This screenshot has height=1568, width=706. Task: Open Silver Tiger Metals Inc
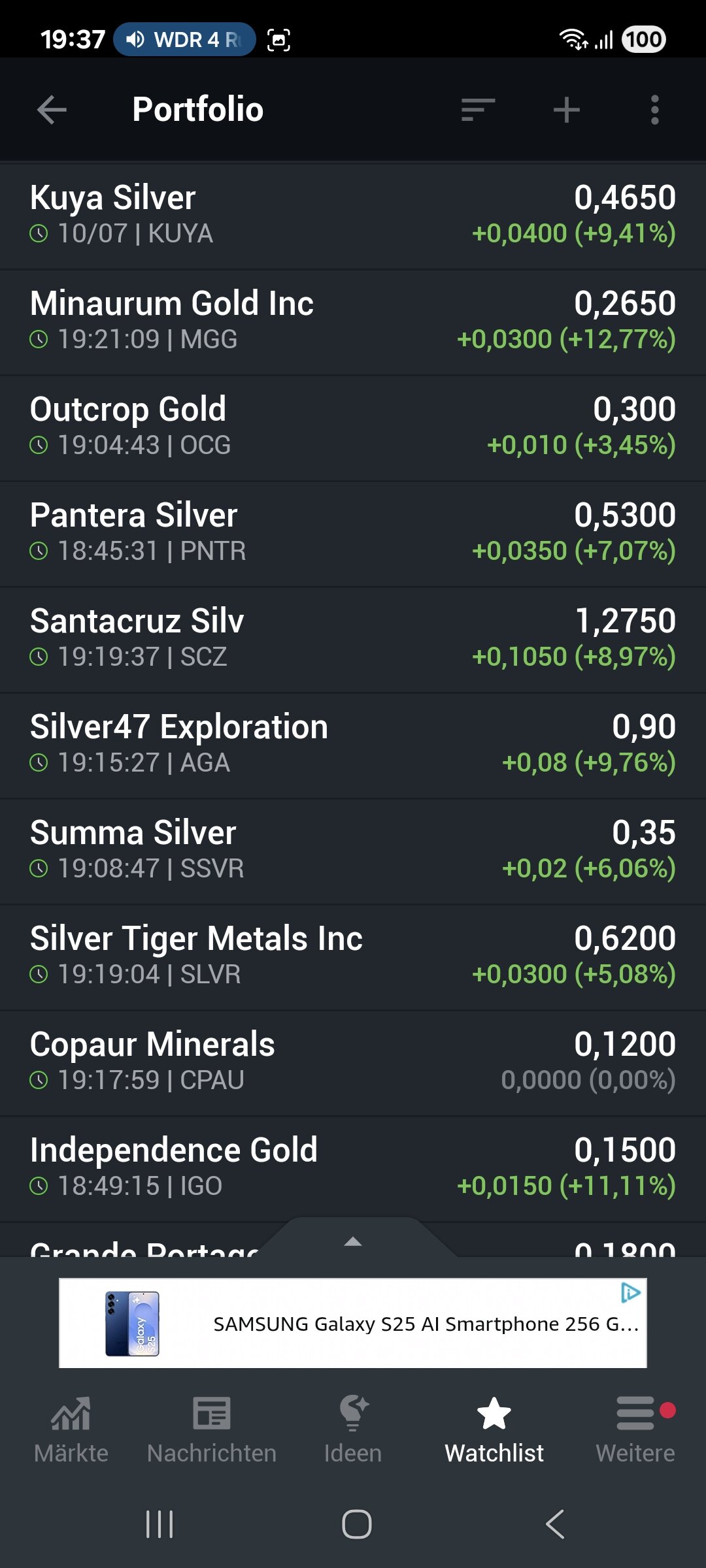click(x=353, y=956)
